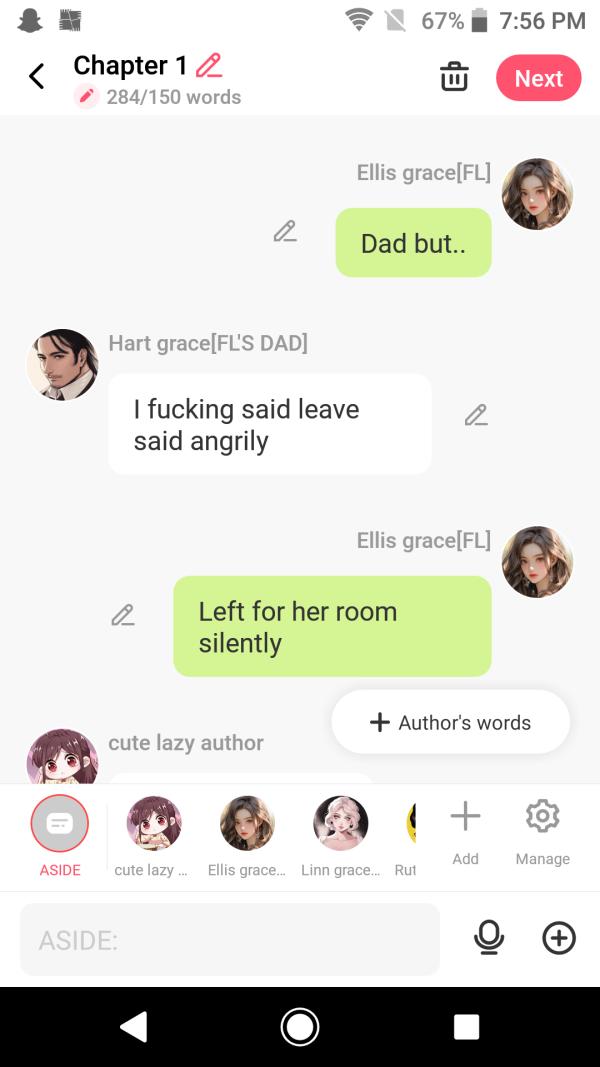Open the plus attachment options

click(558, 937)
